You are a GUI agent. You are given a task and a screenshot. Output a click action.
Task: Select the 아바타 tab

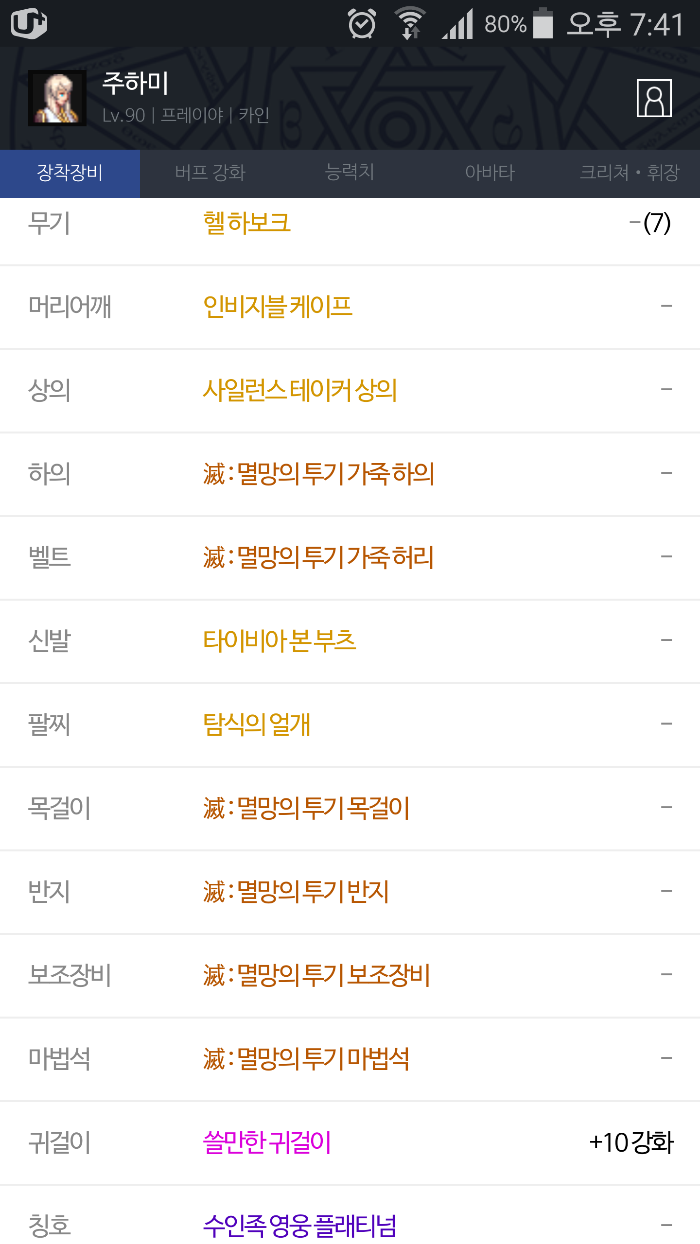coord(490,173)
